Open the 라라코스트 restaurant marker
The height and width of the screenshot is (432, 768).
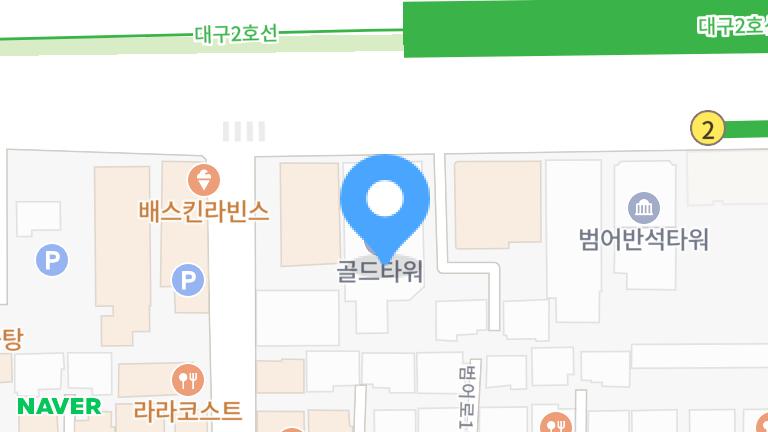click(x=187, y=380)
